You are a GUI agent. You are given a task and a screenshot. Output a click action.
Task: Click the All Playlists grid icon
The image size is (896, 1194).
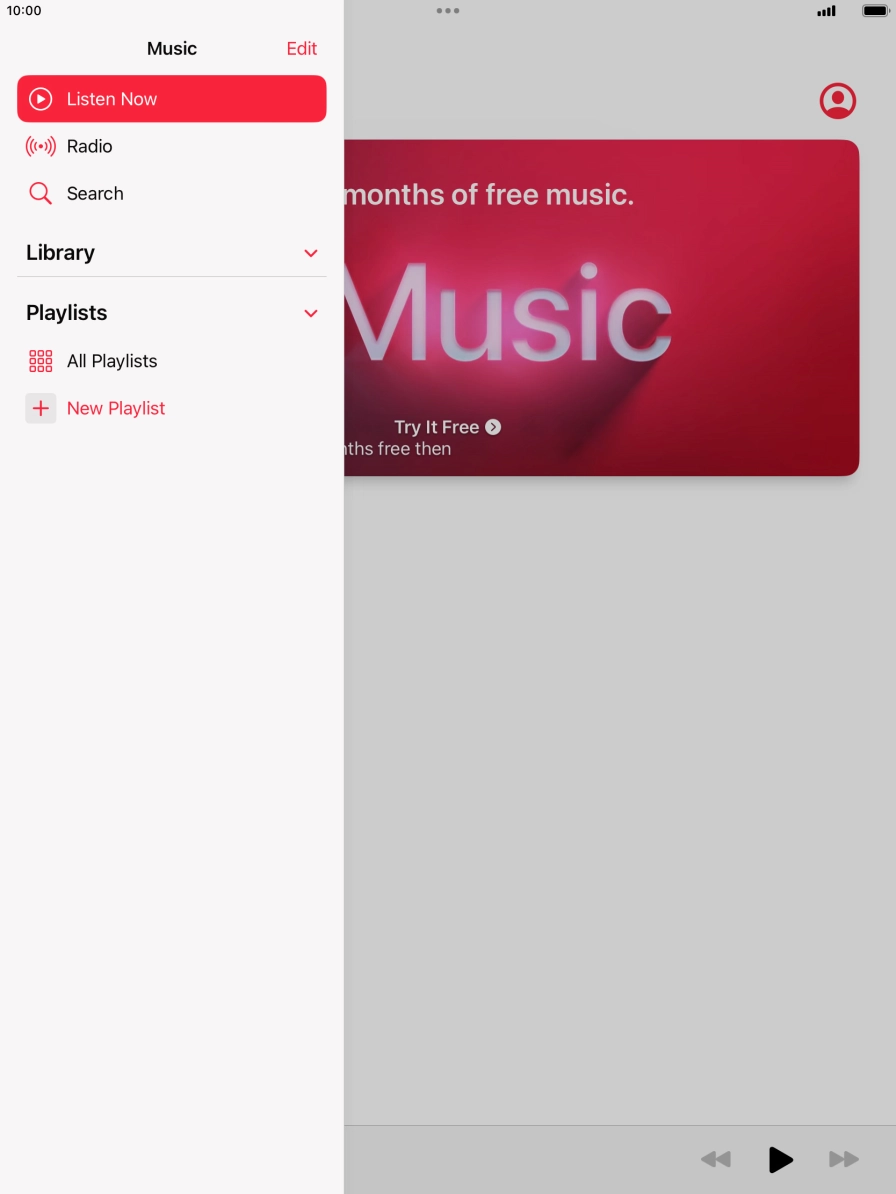click(40, 361)
